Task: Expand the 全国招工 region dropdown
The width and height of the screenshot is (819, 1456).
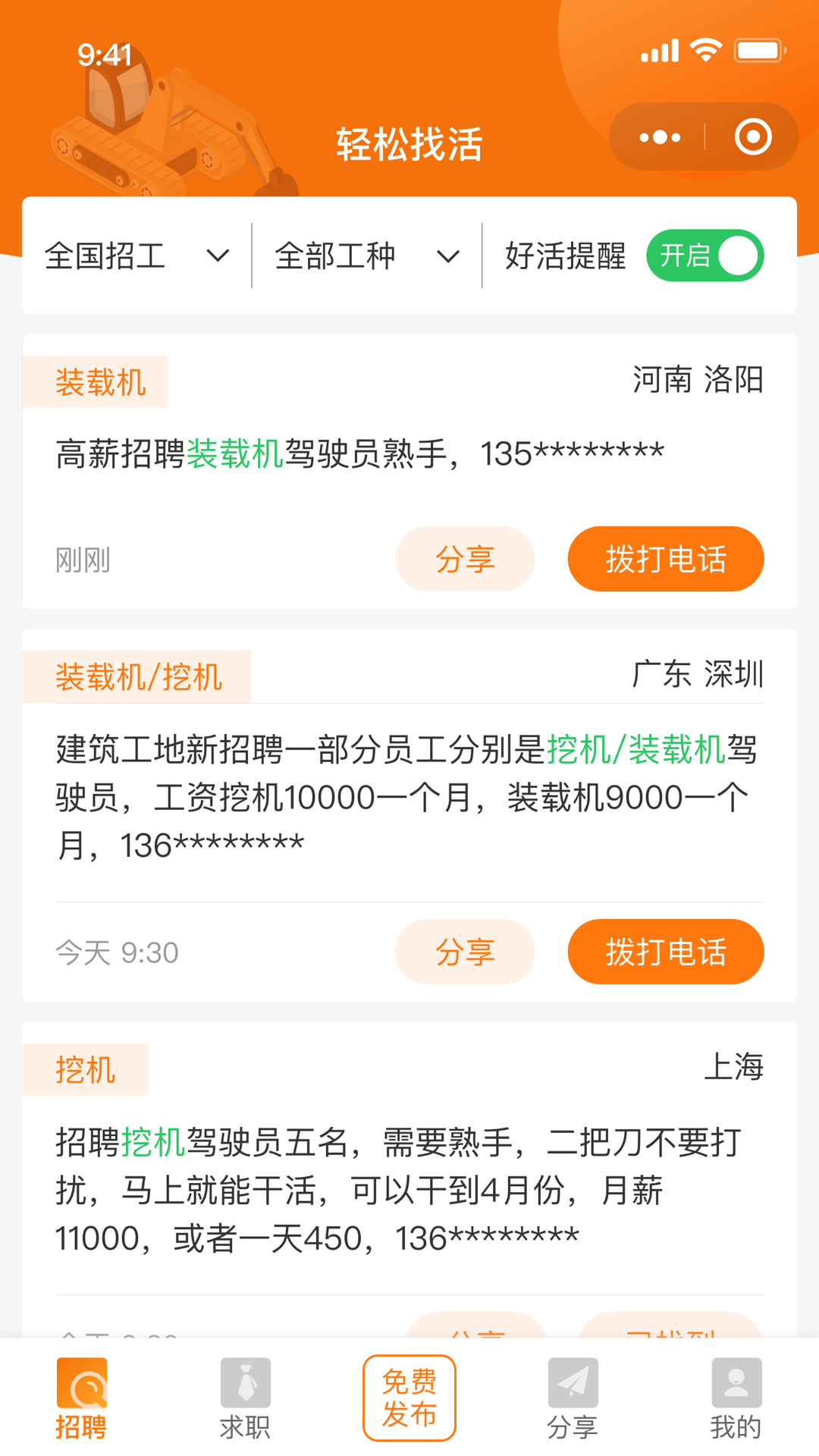Action: pos(133,256)
